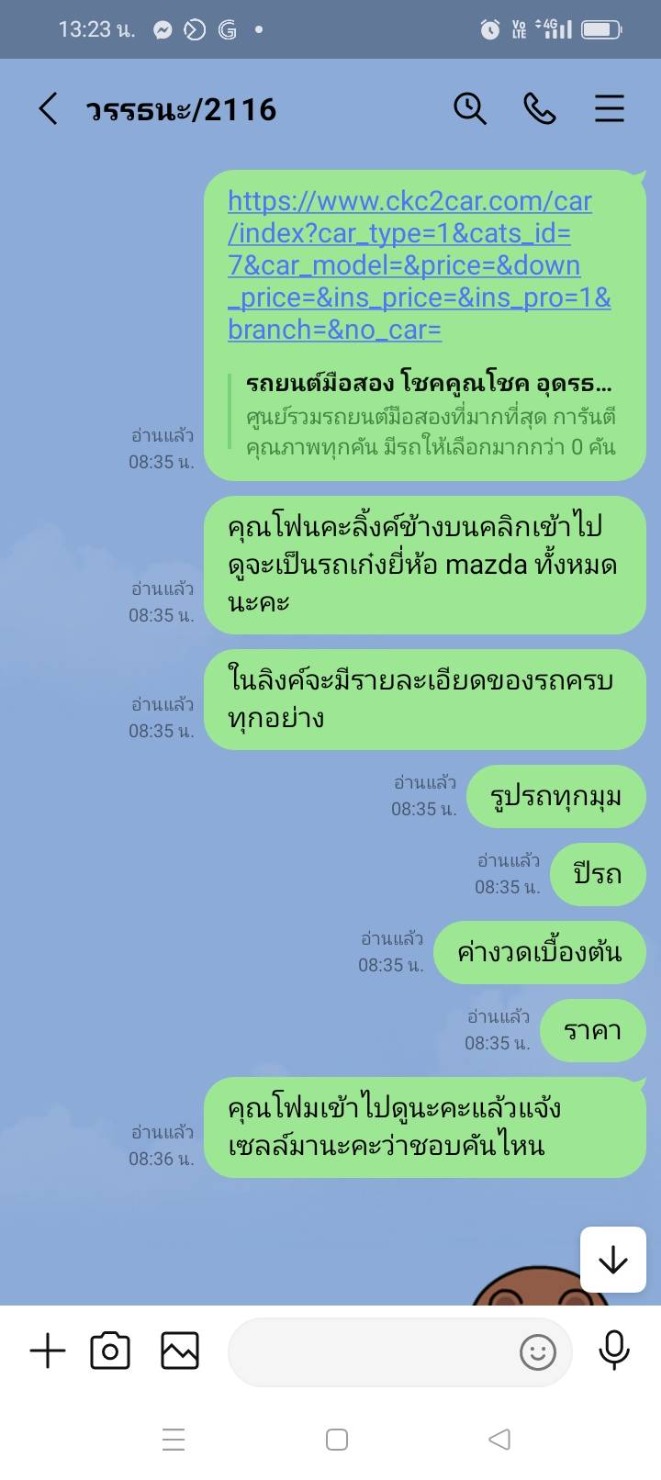Record a voice message with the microphone
The width and height of the screenshot is (661, 1480).
pos(614,1351)
